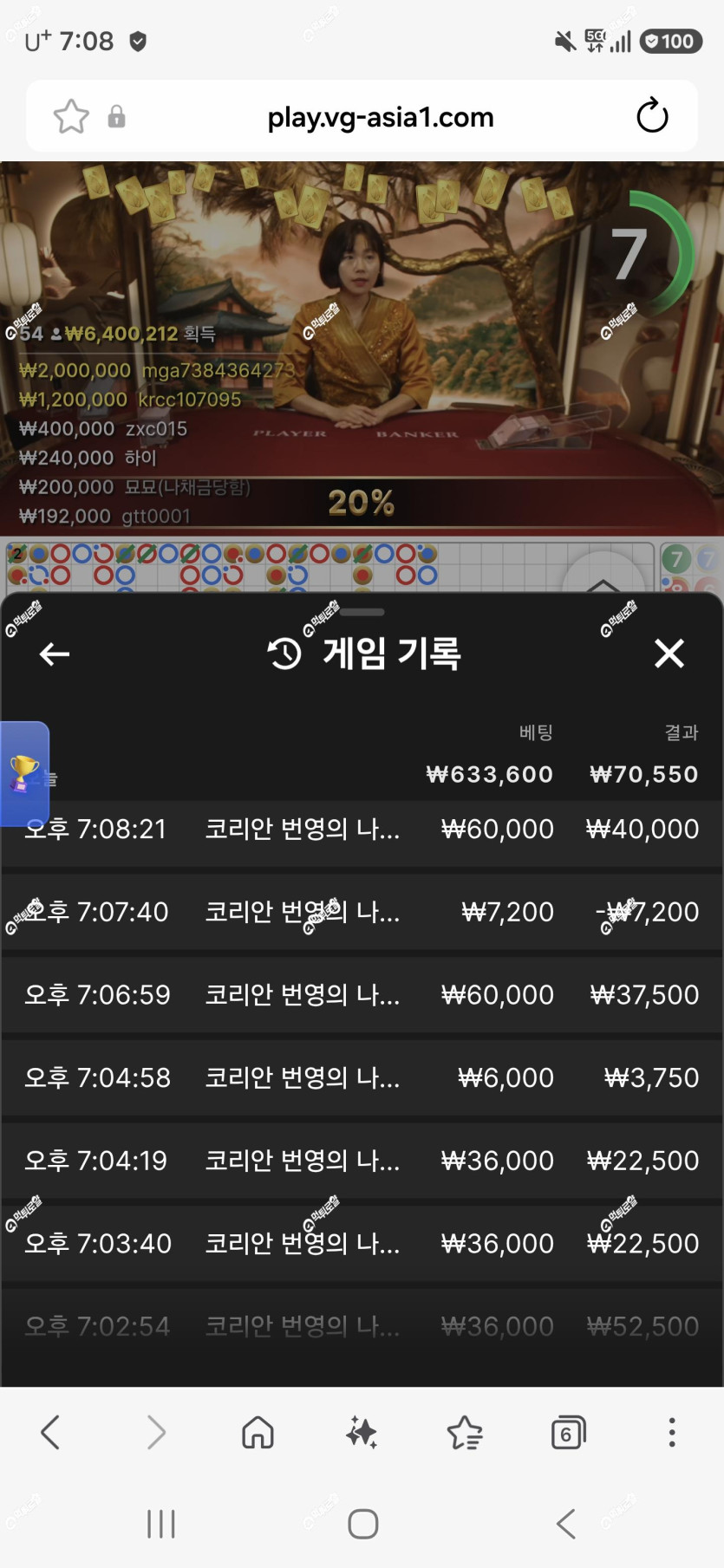Open the browser overflow menu
This screenshot has width=724, height=1568.
[x=672, y=1433]
